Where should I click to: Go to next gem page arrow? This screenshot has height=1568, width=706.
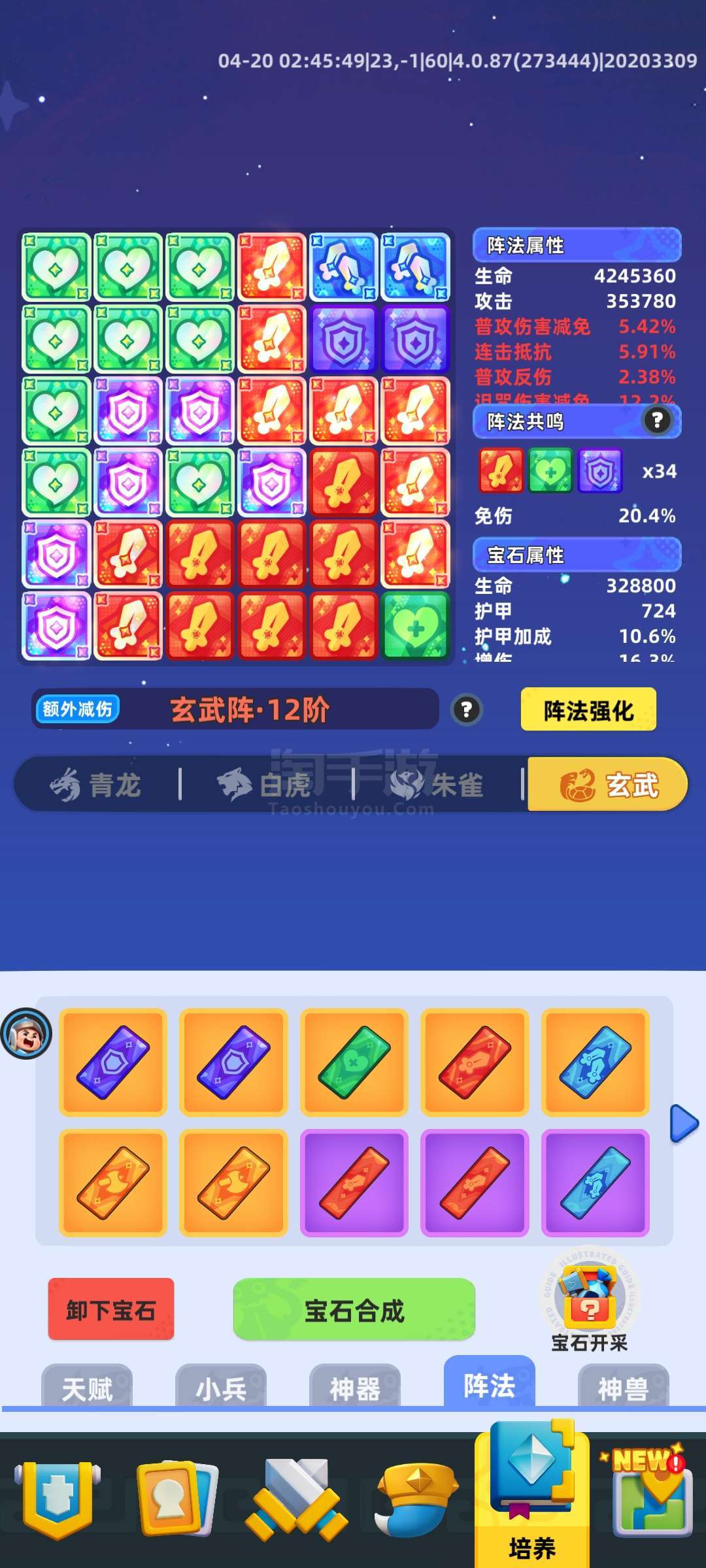pos(684,1124)
